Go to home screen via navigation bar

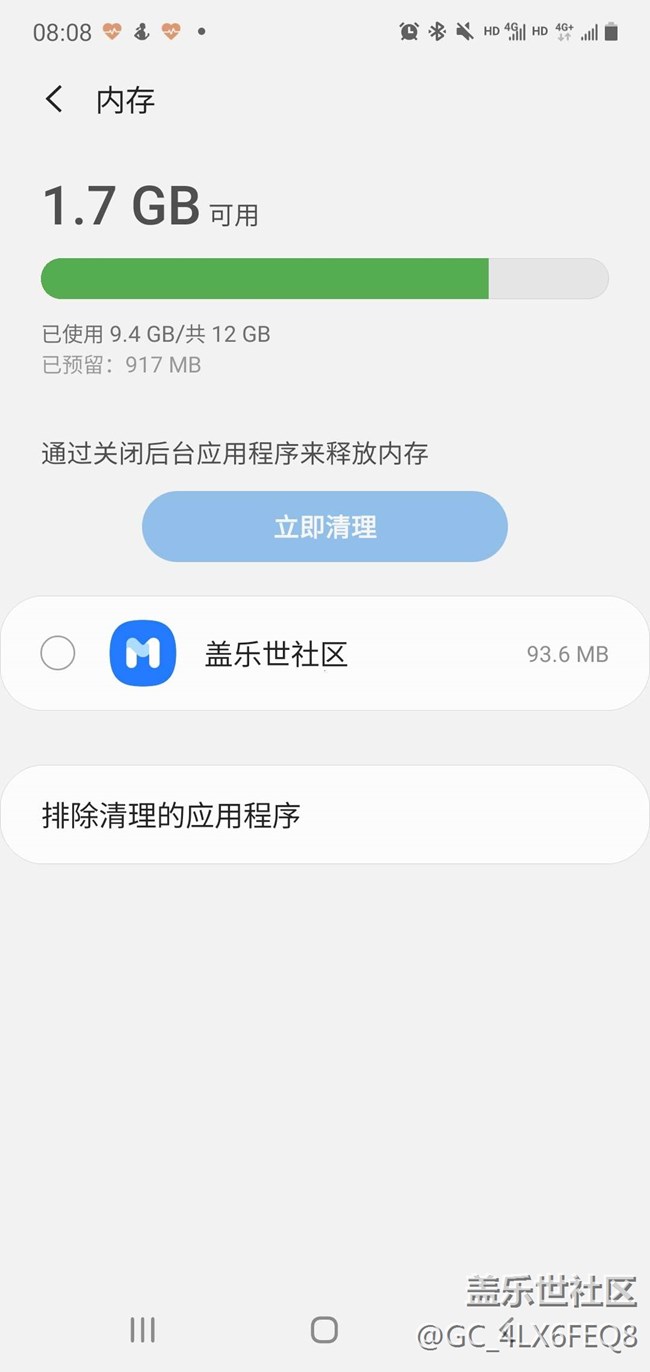[x=324, y=1329]
